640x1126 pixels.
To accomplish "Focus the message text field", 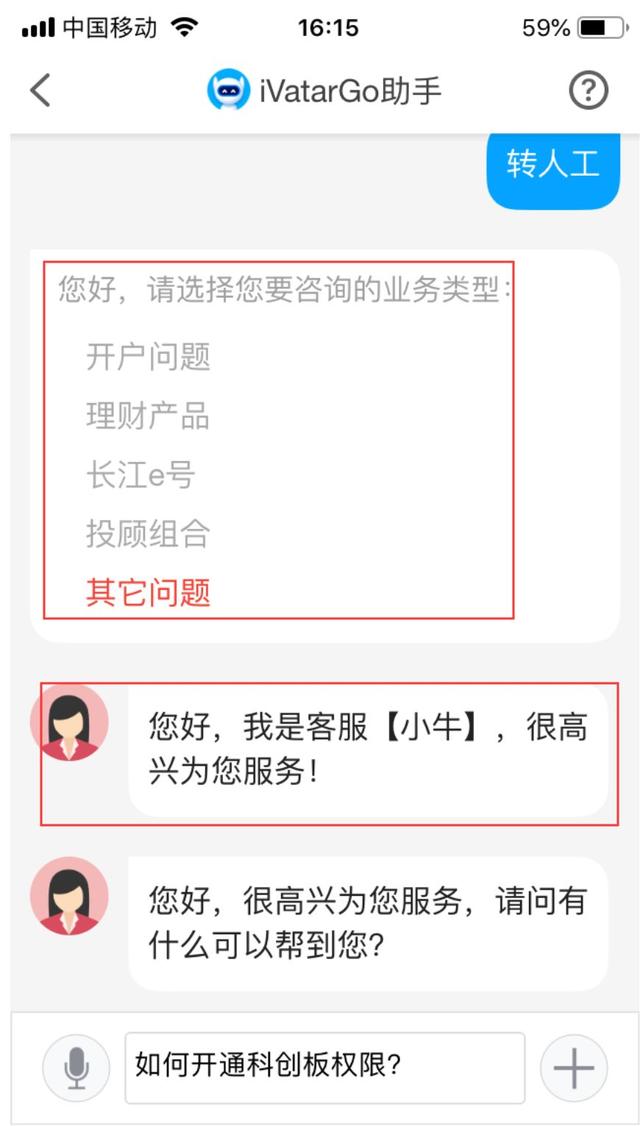I will point(324,1068).
